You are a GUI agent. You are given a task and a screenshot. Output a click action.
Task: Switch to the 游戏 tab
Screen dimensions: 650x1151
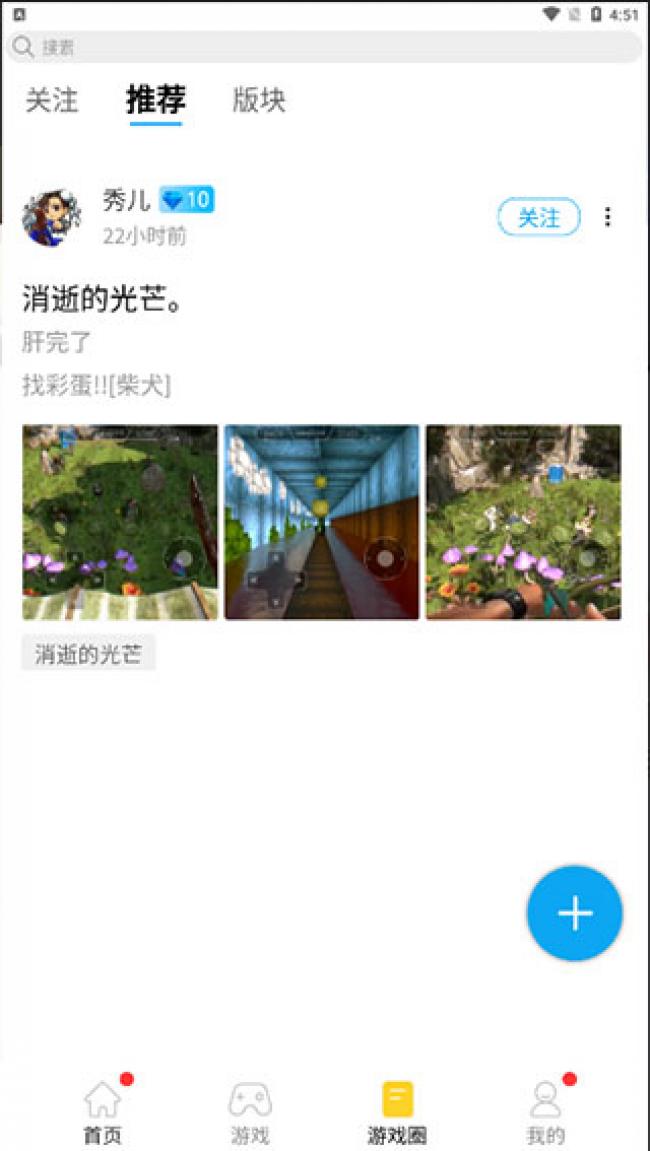[250, 1112]
